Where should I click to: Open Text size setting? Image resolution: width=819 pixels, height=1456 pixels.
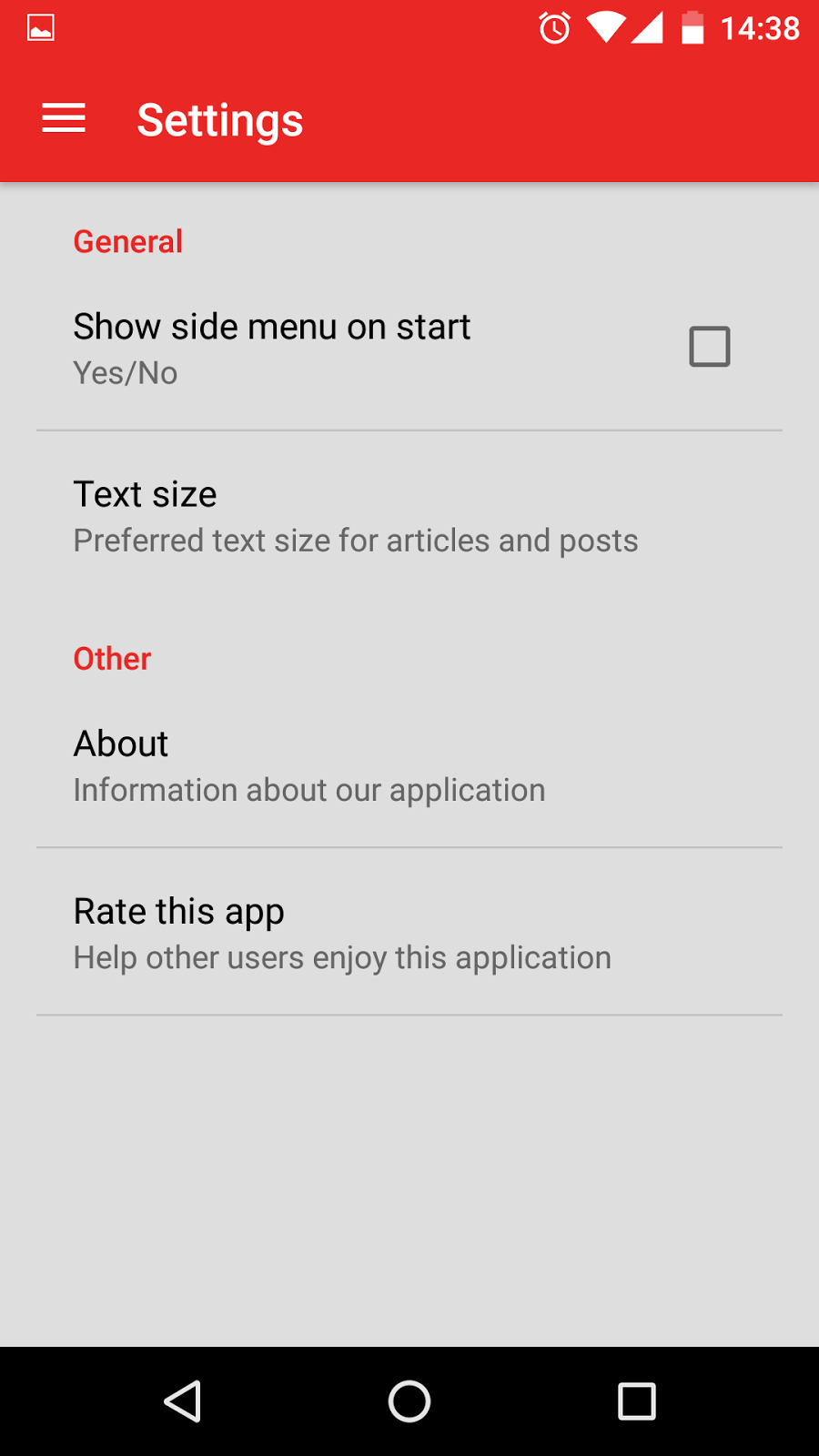point(355,516)
